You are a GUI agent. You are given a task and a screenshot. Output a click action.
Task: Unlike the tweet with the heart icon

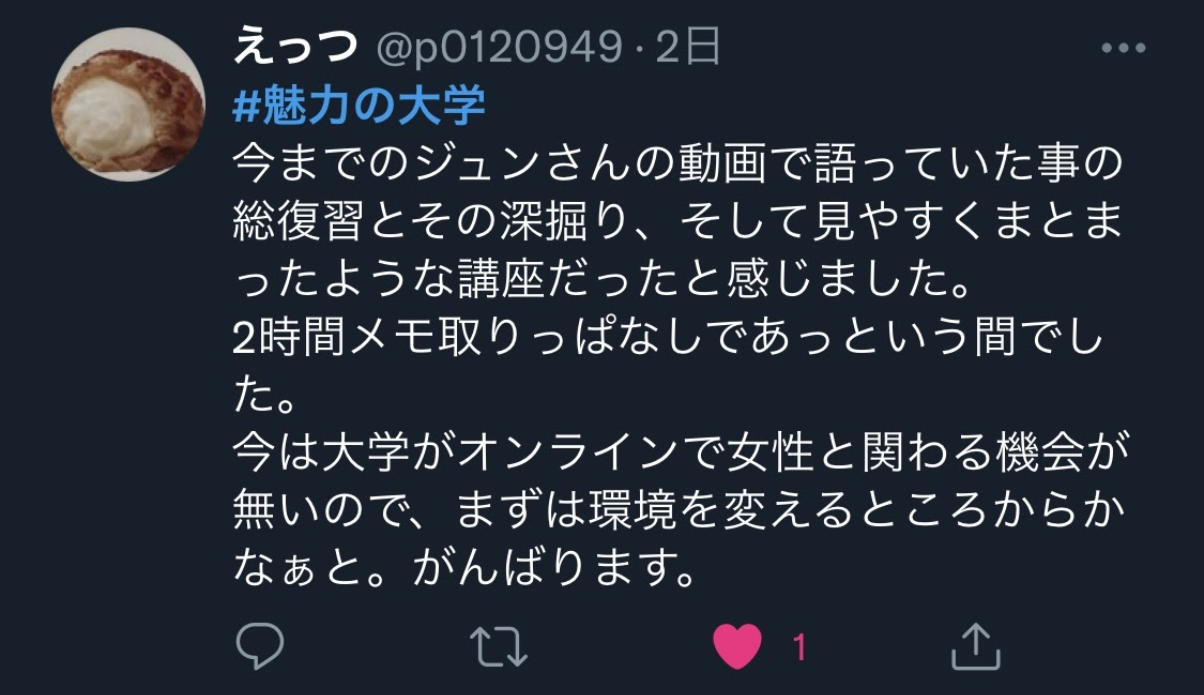(737, 648)
